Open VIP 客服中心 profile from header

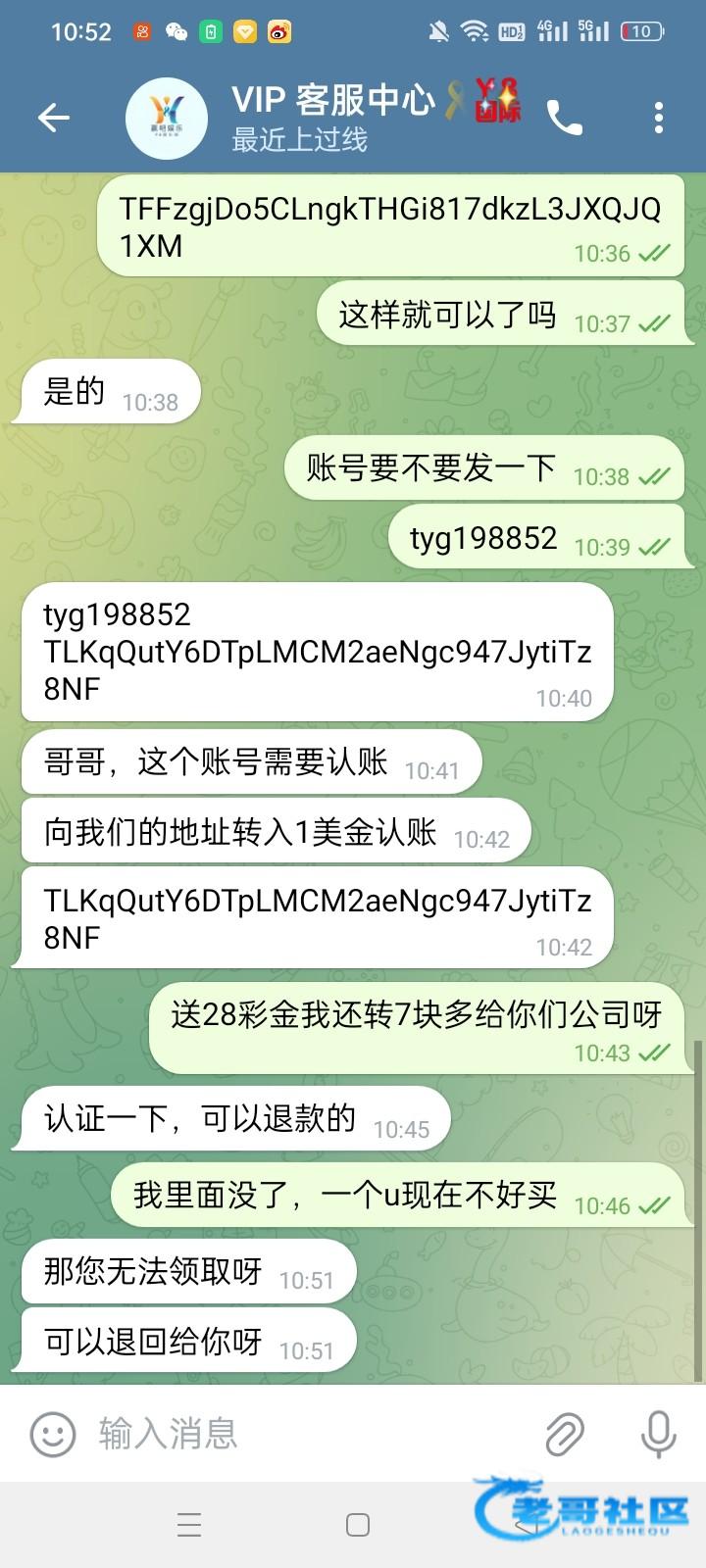click(333, 119)
